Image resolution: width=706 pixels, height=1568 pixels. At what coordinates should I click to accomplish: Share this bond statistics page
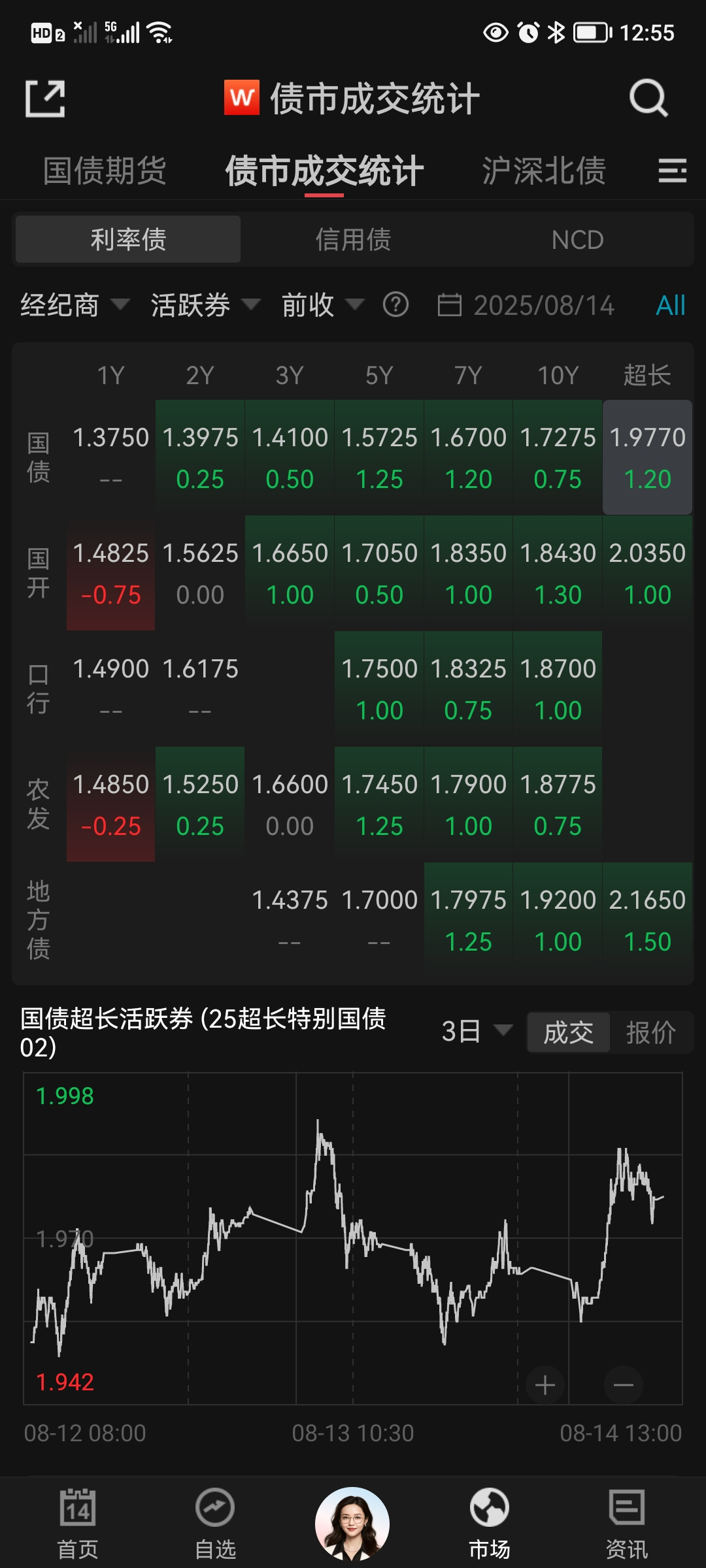(x=45, y=99)
